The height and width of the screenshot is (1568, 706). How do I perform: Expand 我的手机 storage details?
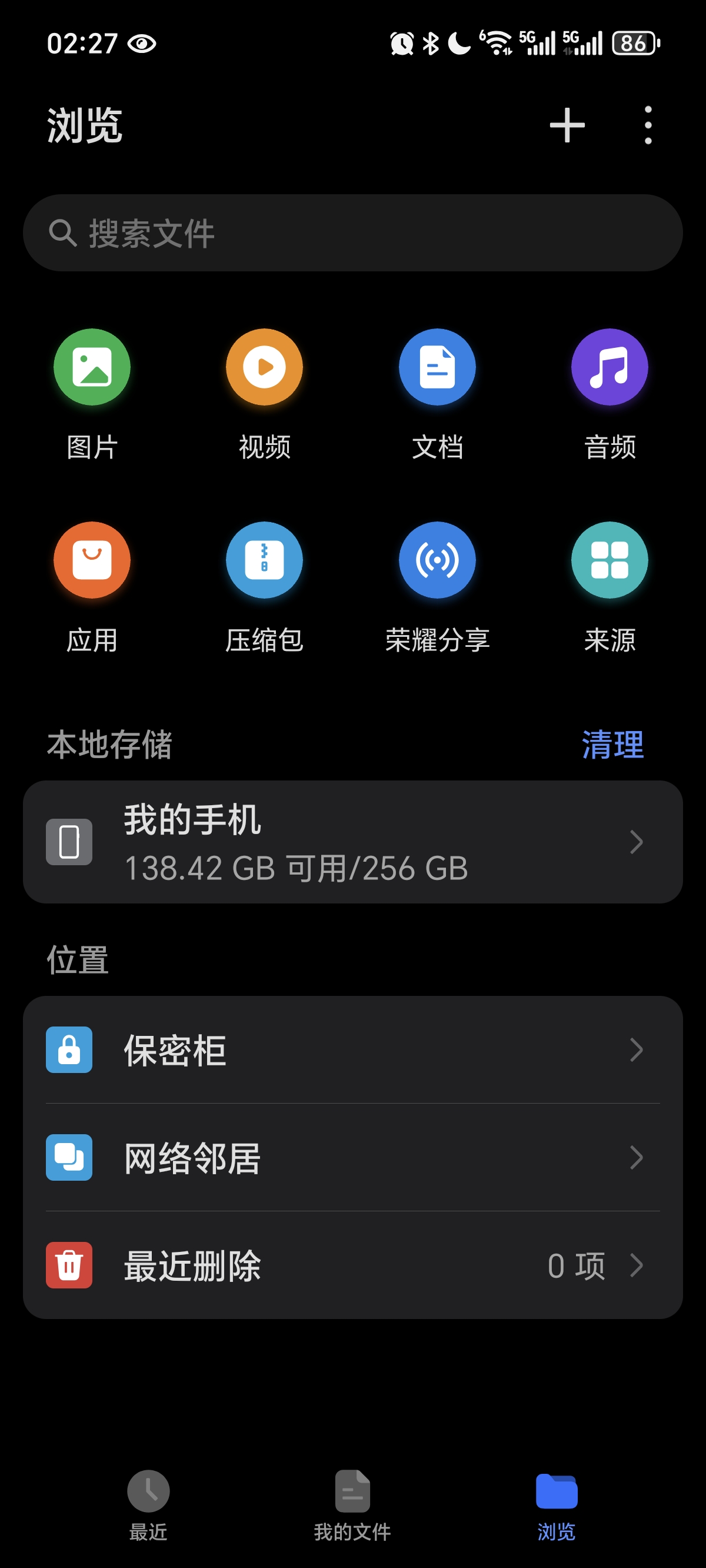point(353,842)
